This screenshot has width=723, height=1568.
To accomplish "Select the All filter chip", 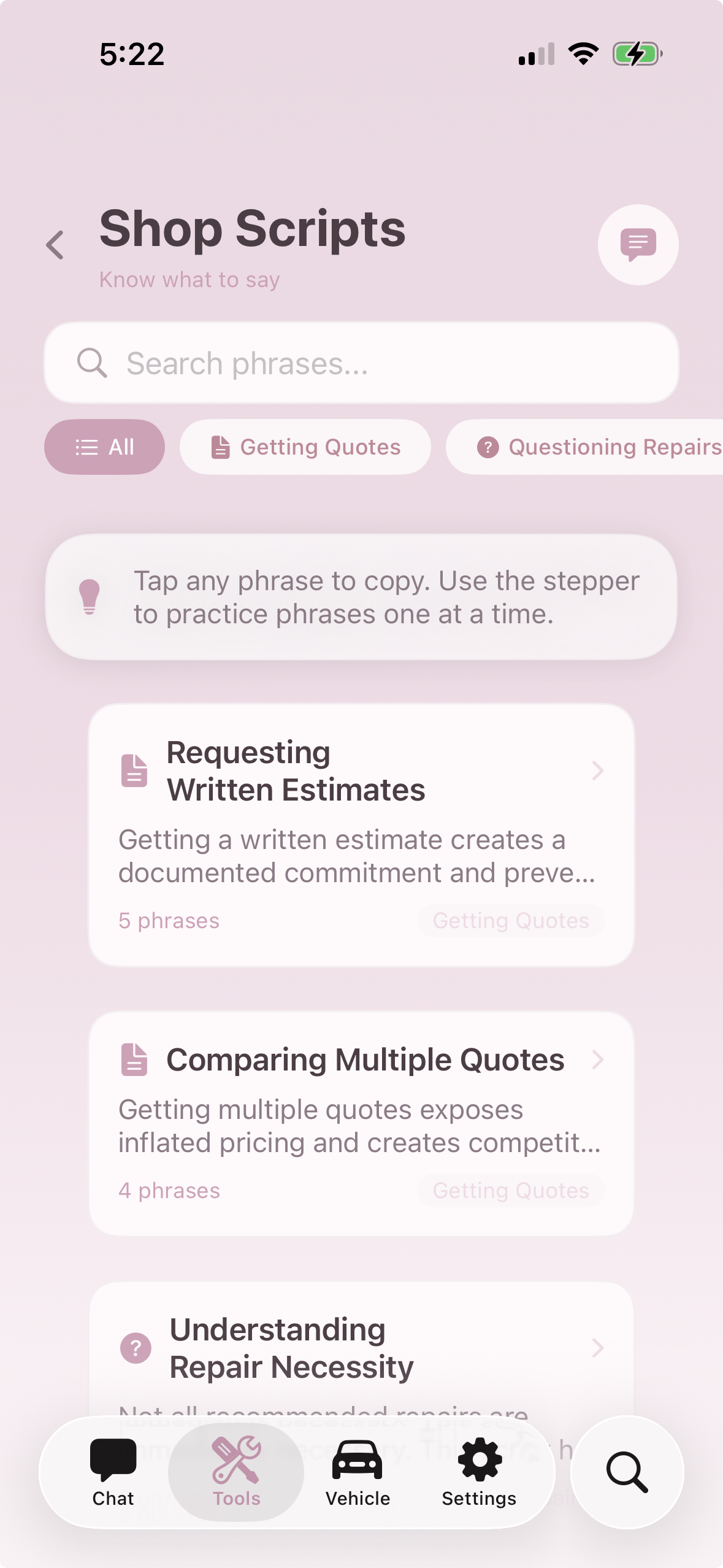I will pyautogui.click(x=104, y=447).
